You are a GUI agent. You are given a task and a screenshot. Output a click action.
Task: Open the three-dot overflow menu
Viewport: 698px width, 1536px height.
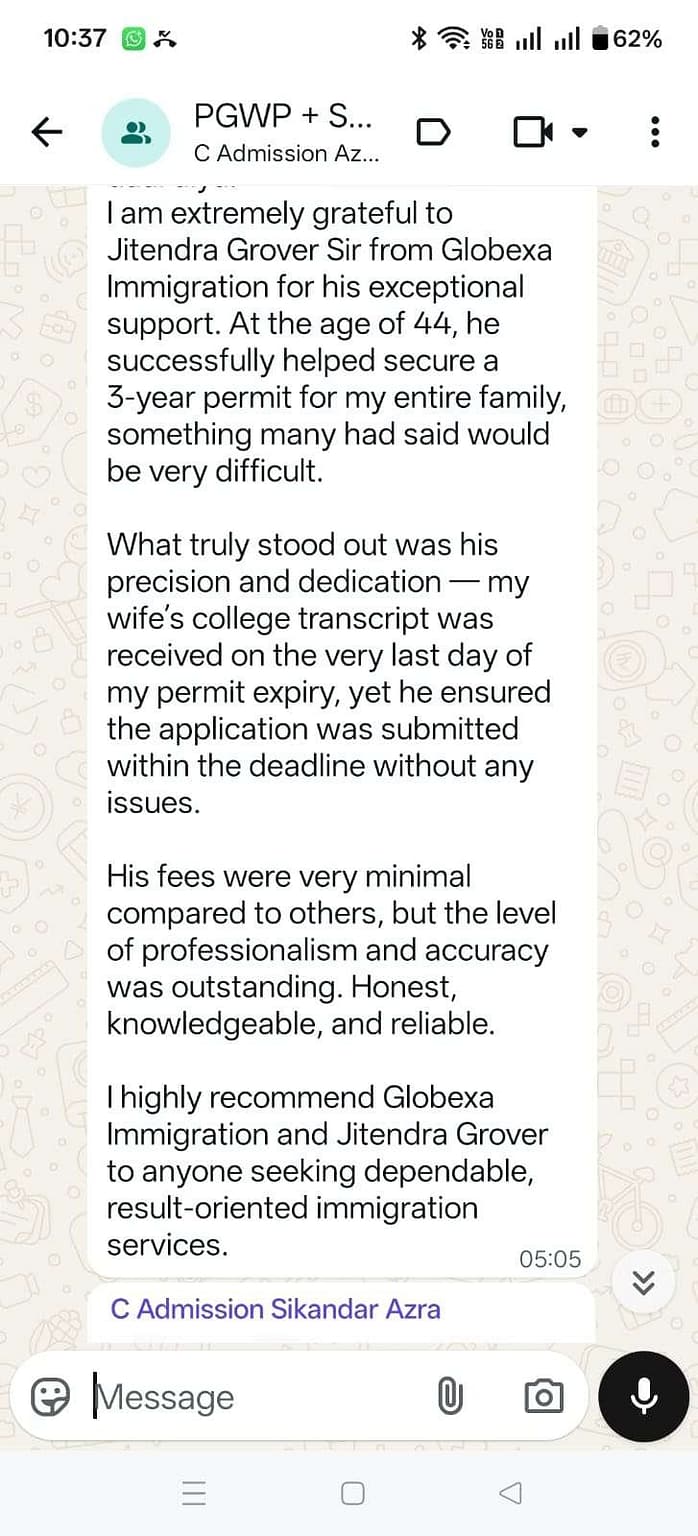tap(654, 132)
